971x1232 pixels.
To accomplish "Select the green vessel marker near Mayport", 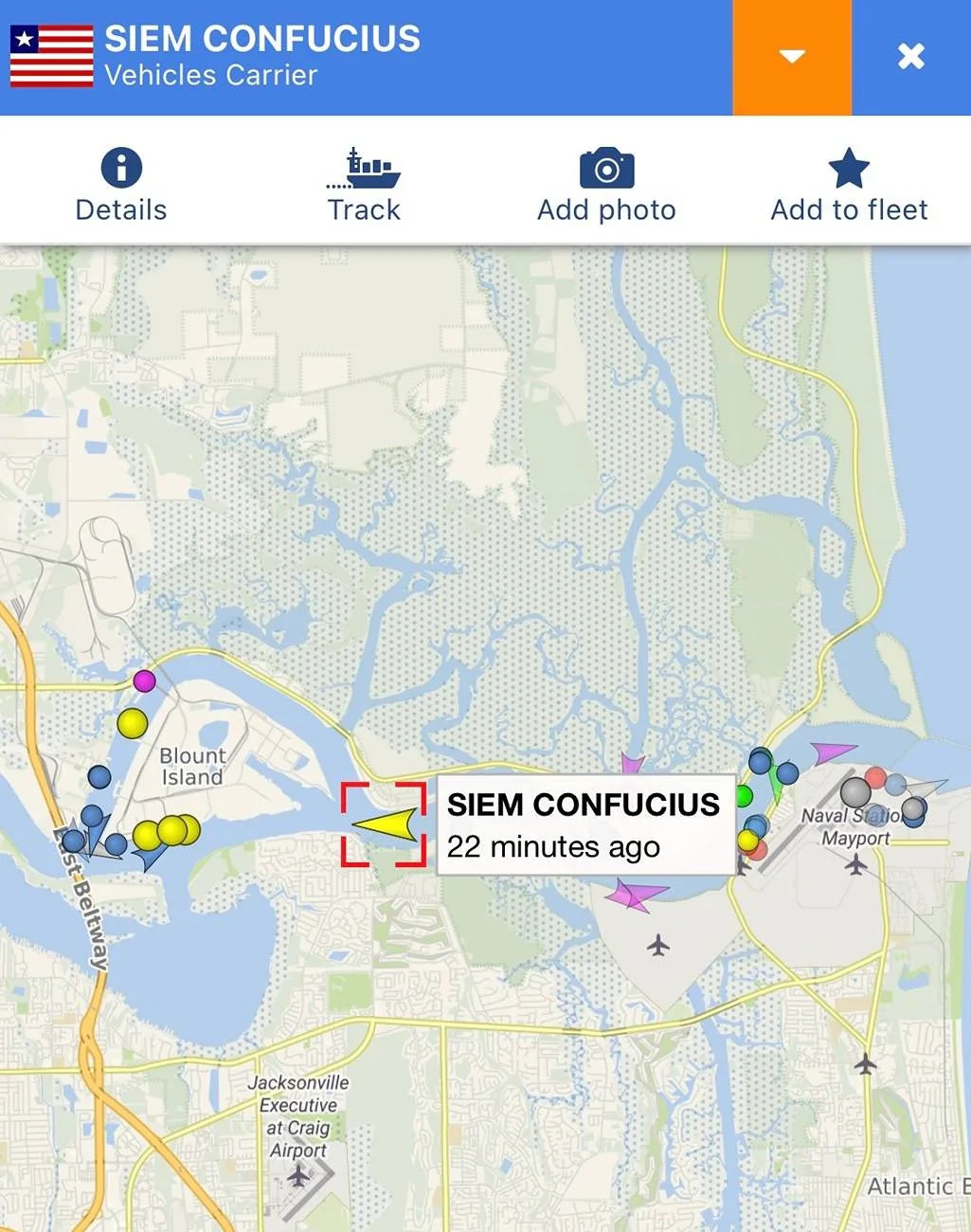I will (745, 794).
